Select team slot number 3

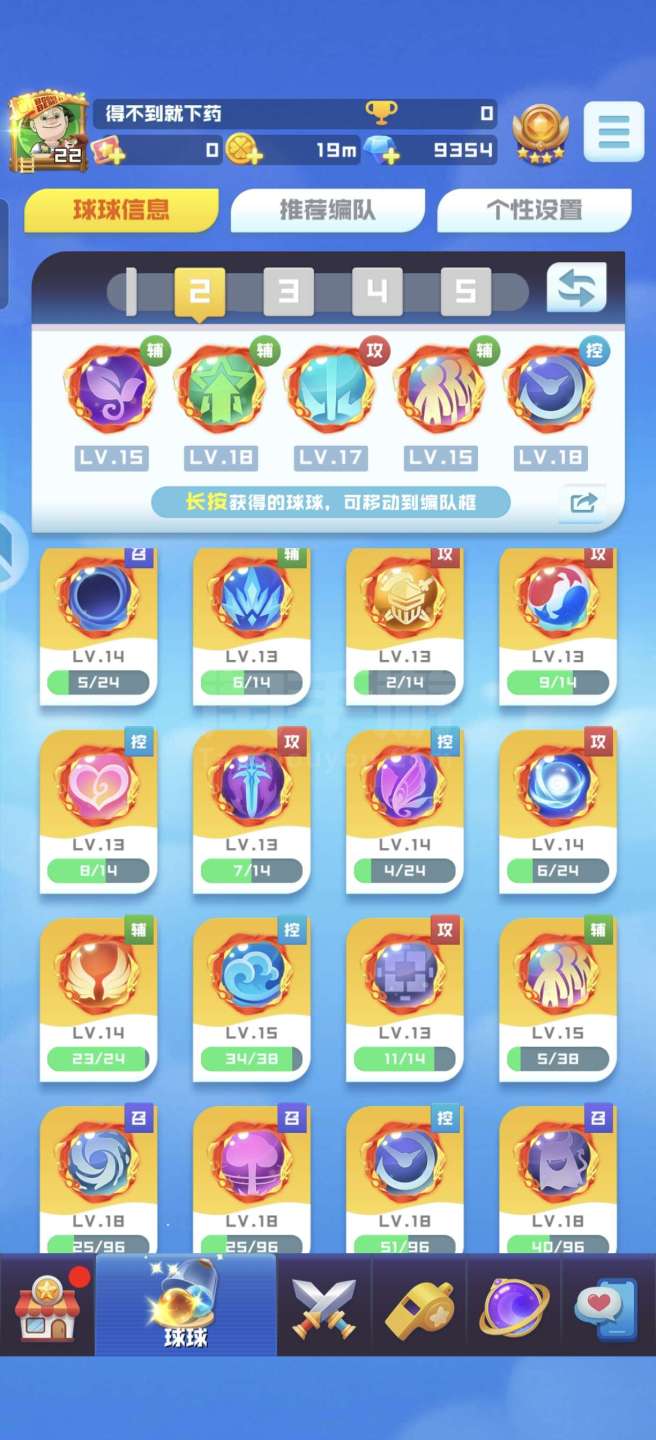click(288, 291)
